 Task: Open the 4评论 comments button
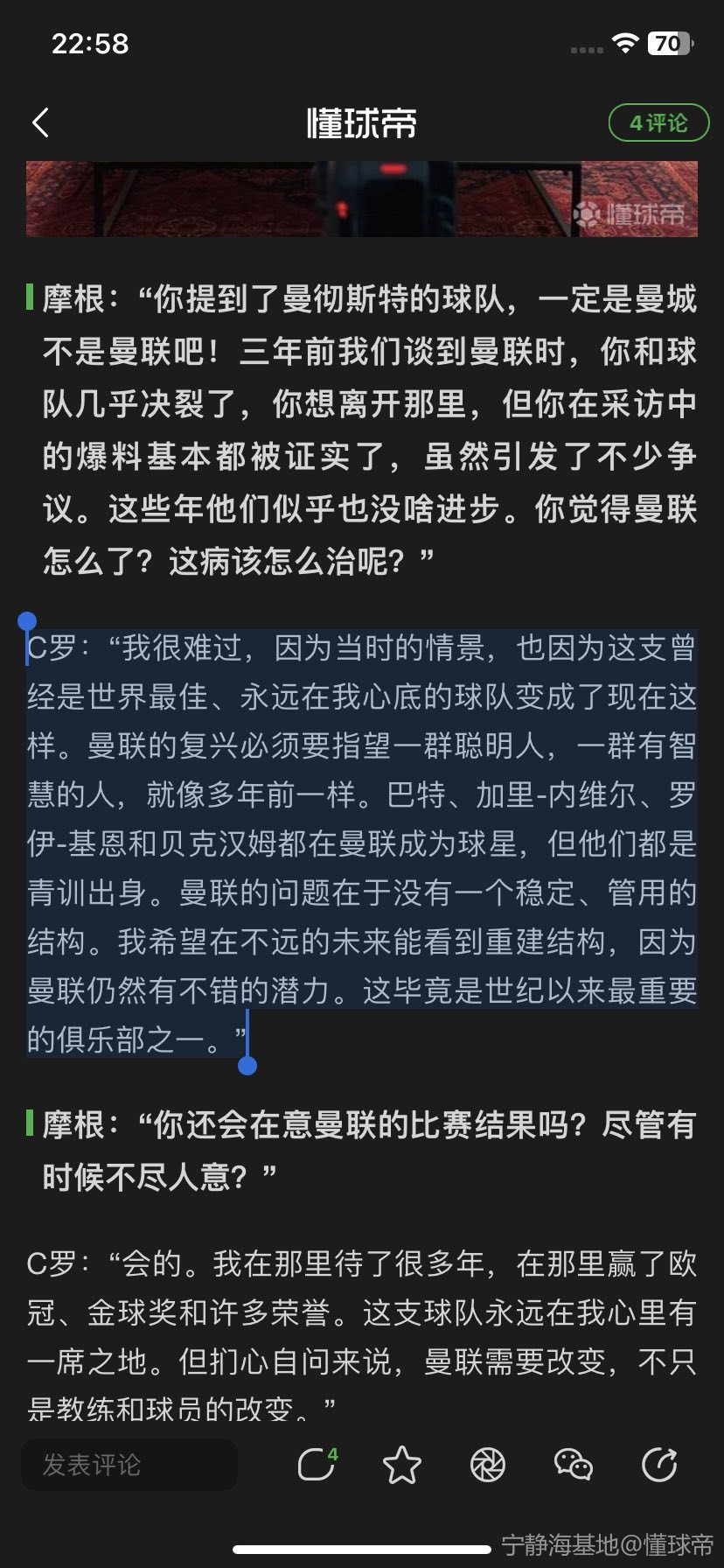coord(658,123)
